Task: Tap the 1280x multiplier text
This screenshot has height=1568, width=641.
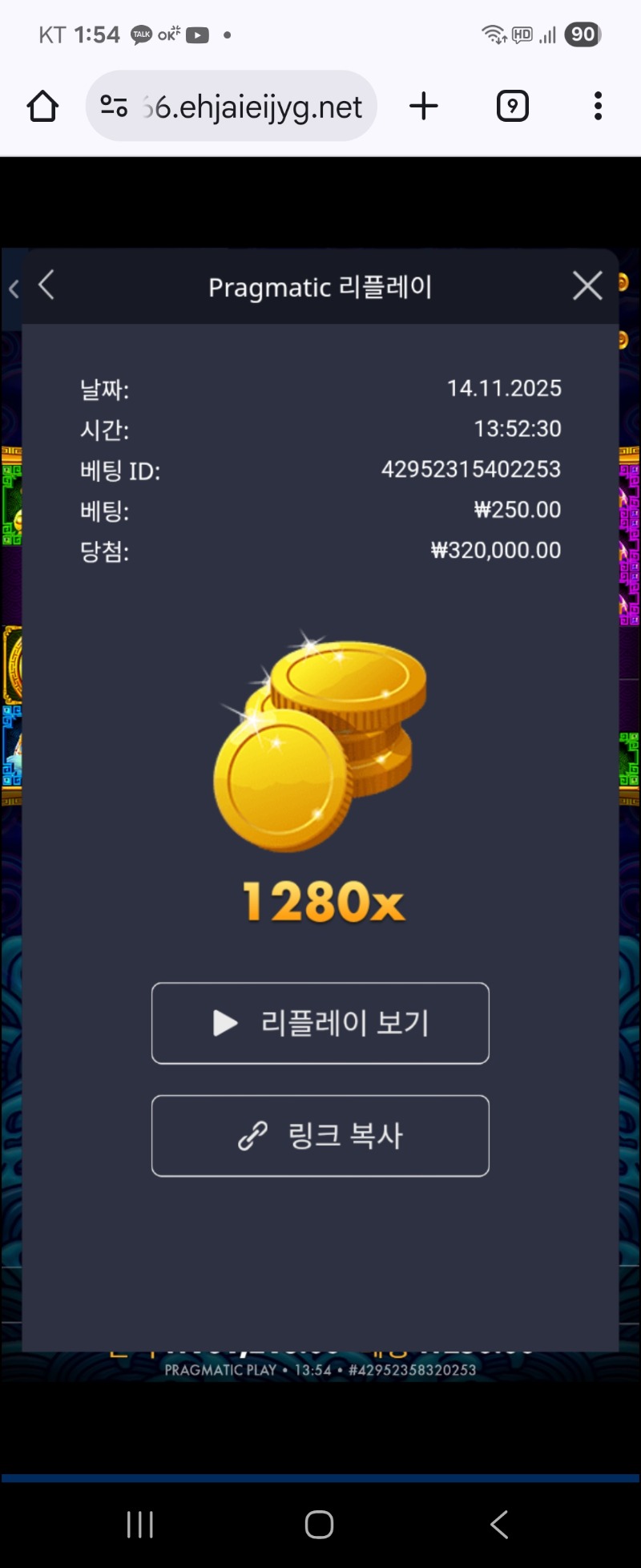Action: (320, 902)
